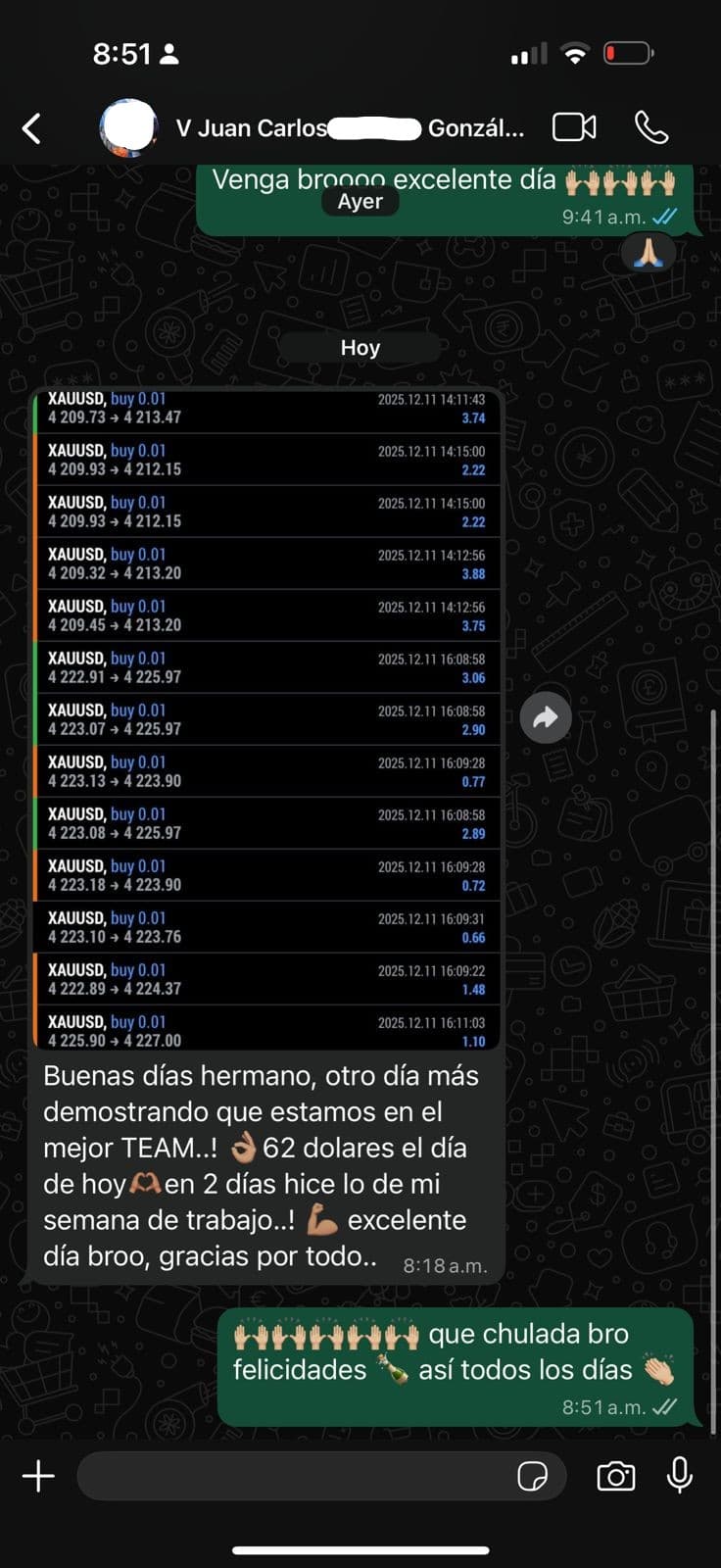Open the sticker picker in message bar
Screen dimensions: 721x1568
click(x=534, y=1476)
